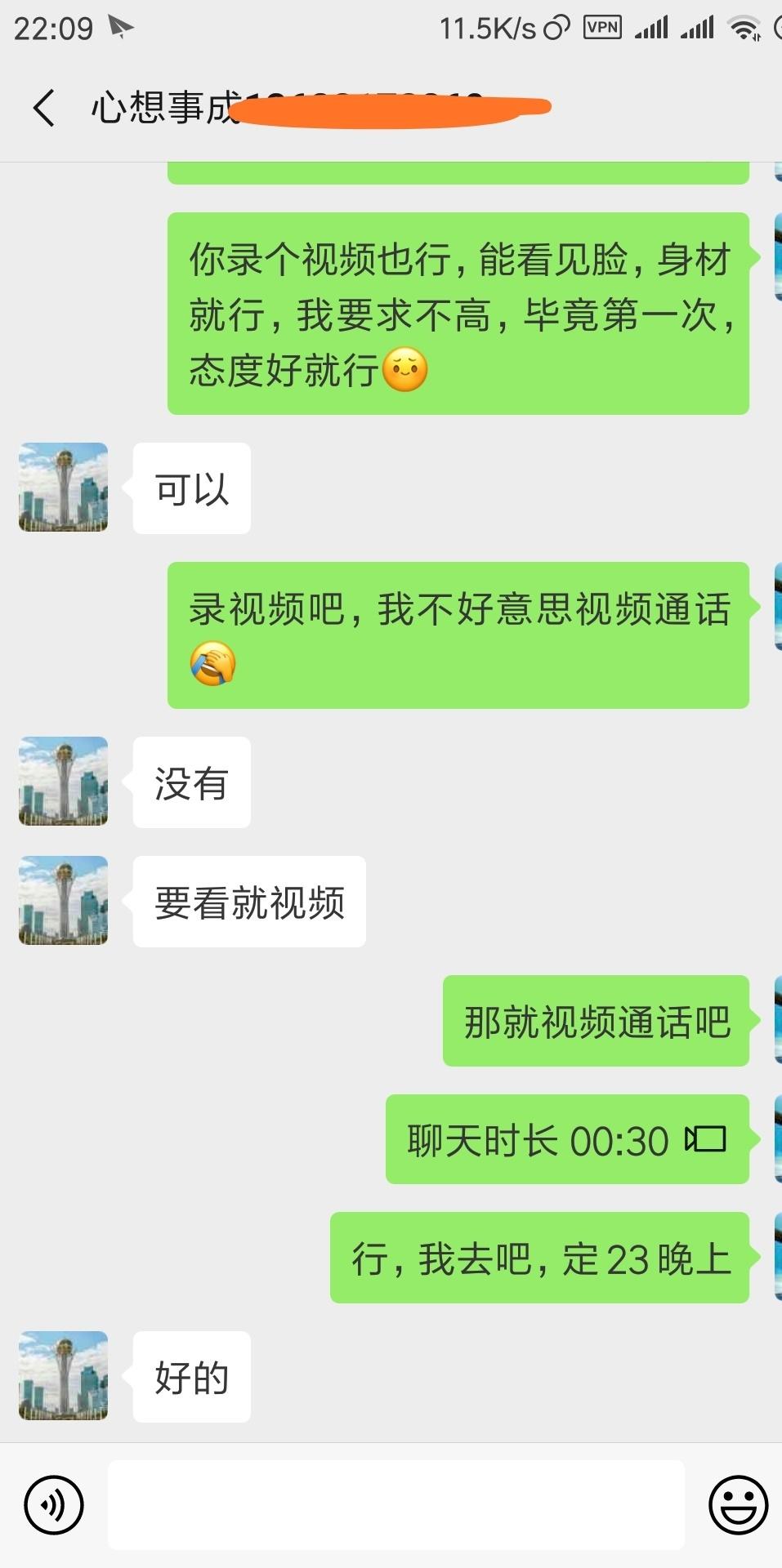Tap the avatar next to 好的 message
782x1568 pixels.
pos(62,1376)
